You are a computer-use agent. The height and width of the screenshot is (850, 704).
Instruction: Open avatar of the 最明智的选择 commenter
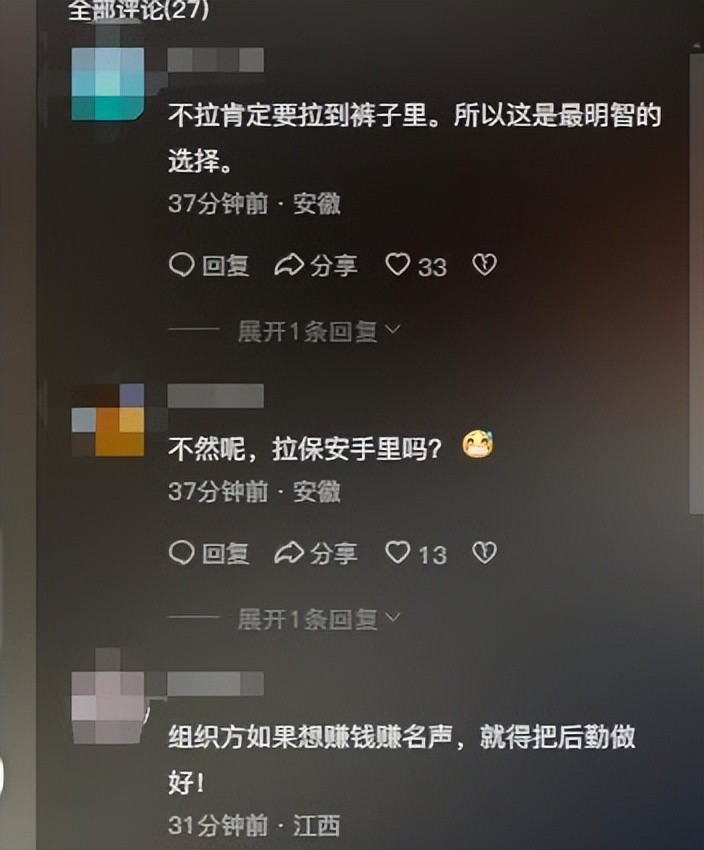(x=109, y=84)
